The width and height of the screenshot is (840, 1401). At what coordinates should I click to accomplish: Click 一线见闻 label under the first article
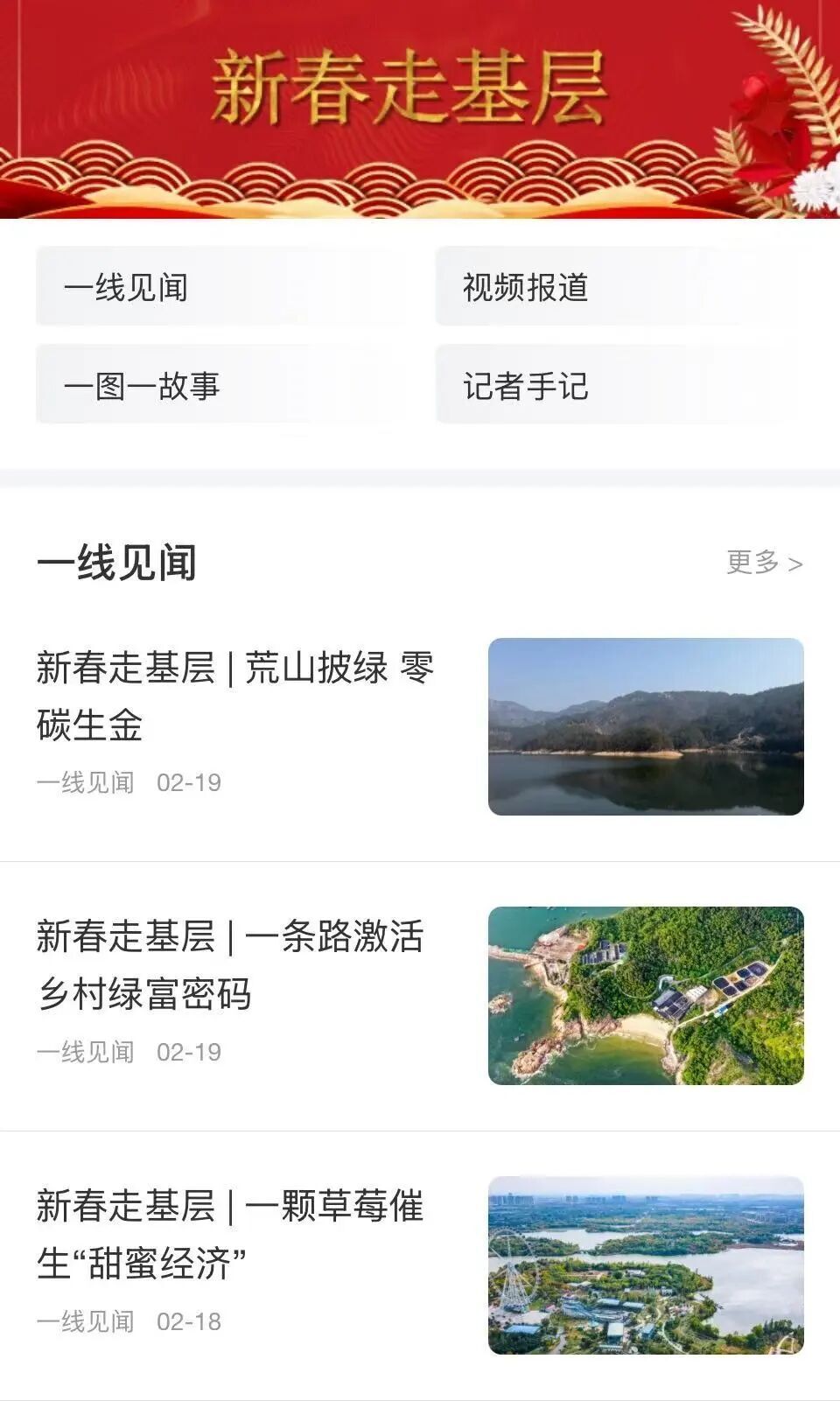[x=87, y=785]
